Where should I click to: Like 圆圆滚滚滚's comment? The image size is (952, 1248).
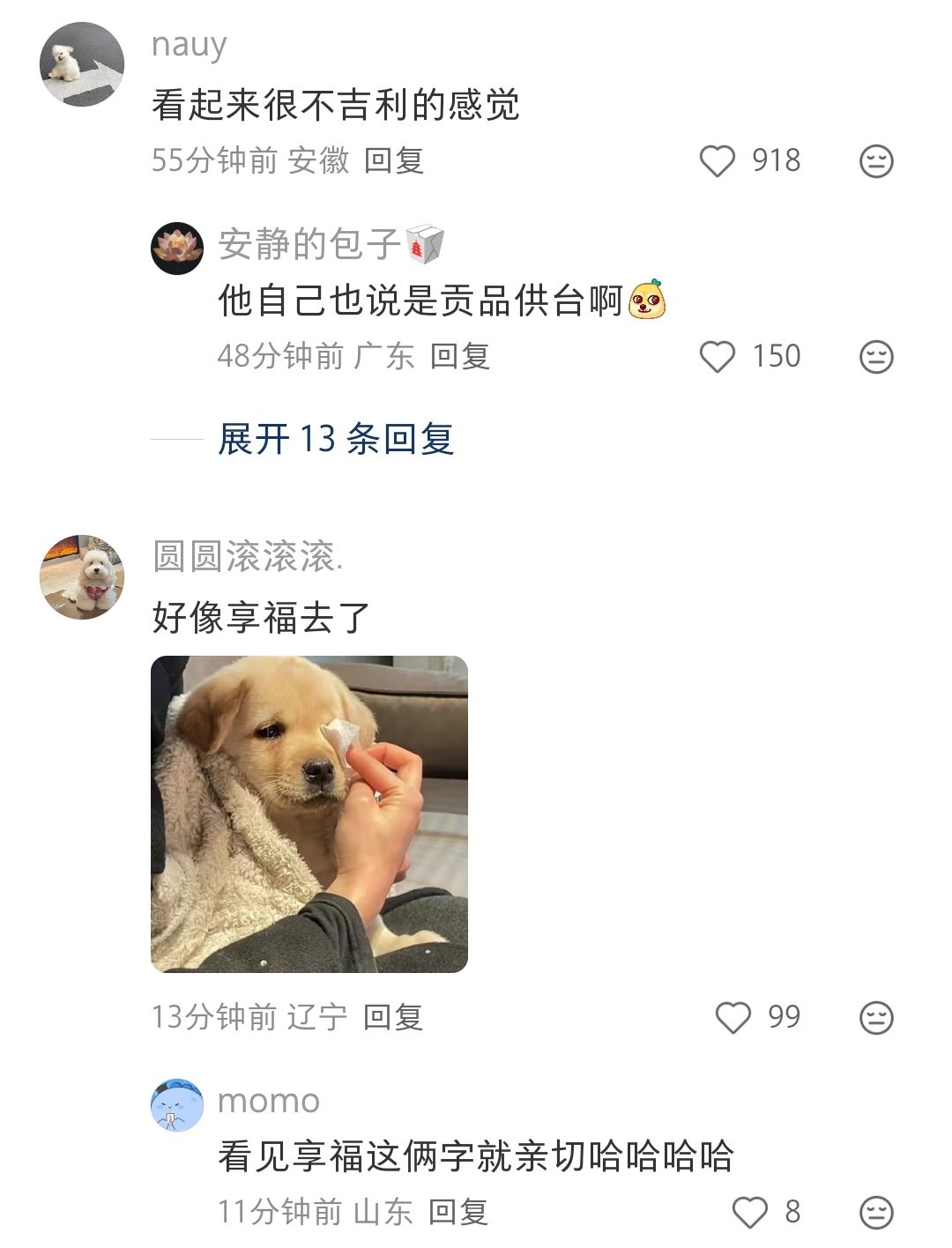tap(733, 1018)
